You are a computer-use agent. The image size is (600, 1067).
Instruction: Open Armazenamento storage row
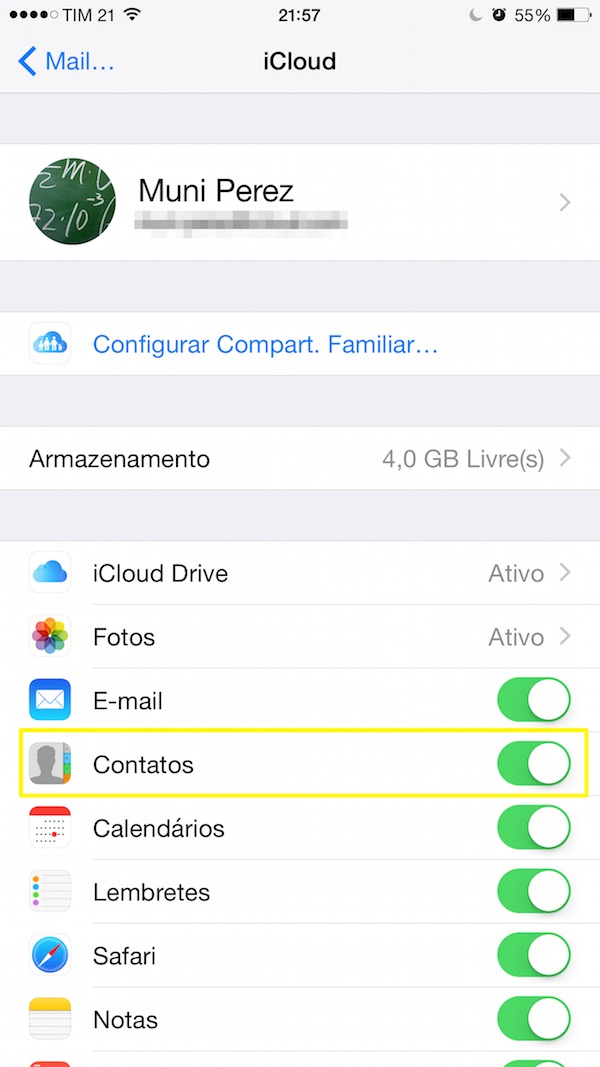click(x=300, y=459)
